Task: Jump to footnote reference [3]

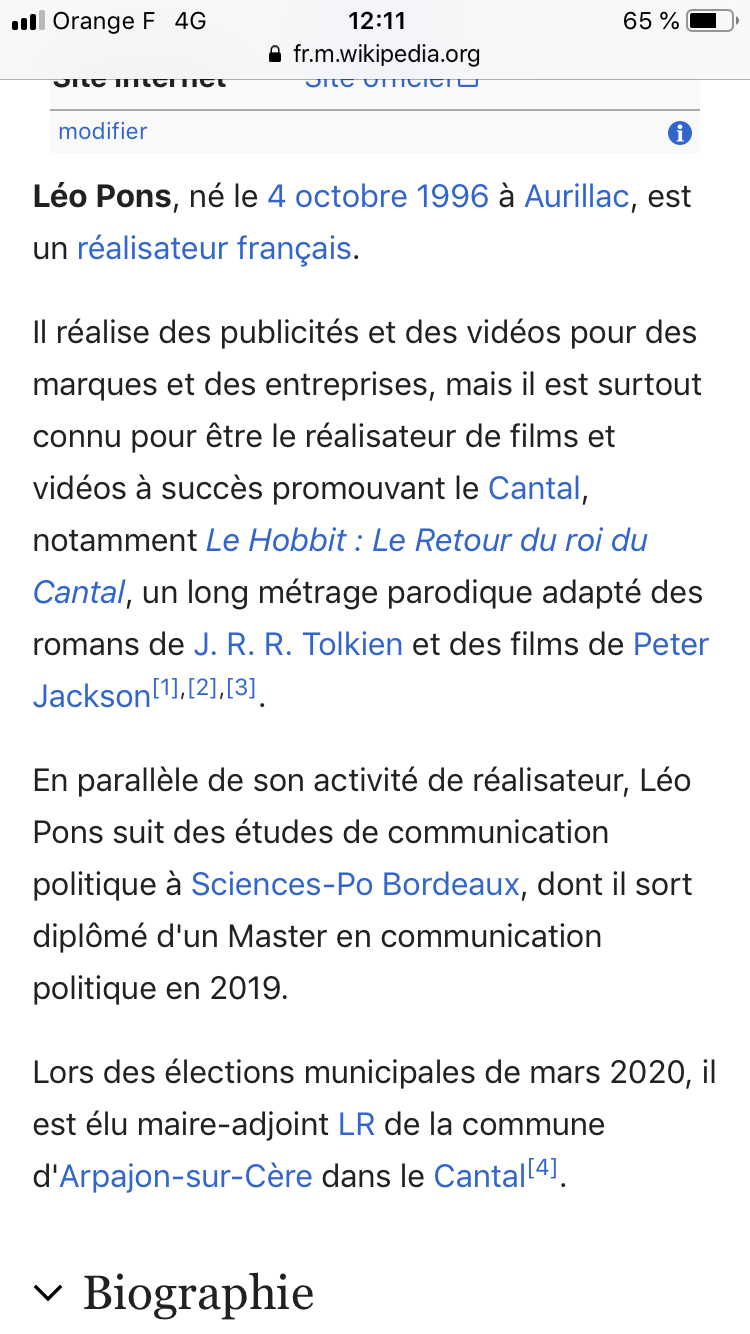Action: point(241,689)
